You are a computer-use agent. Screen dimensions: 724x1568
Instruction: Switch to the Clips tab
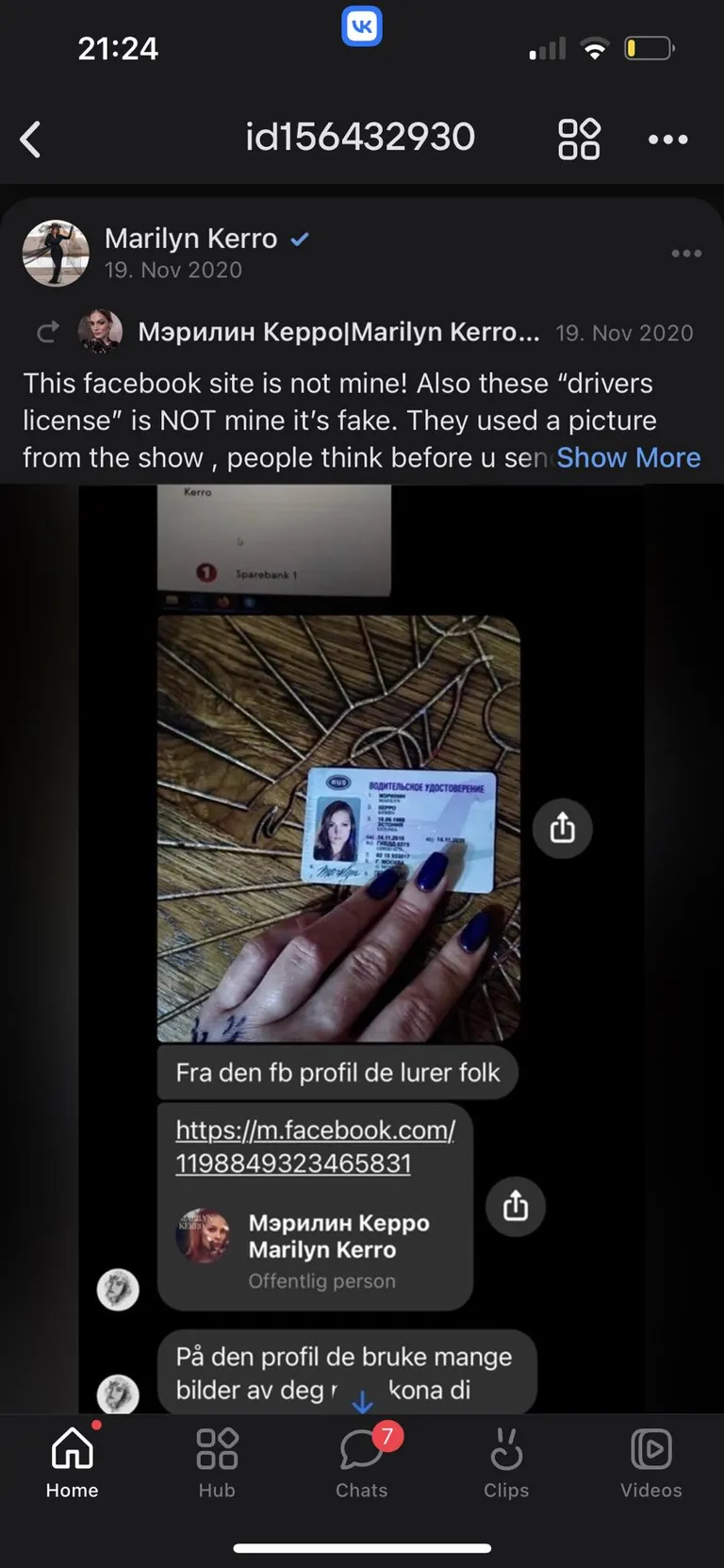point(506,1461)
